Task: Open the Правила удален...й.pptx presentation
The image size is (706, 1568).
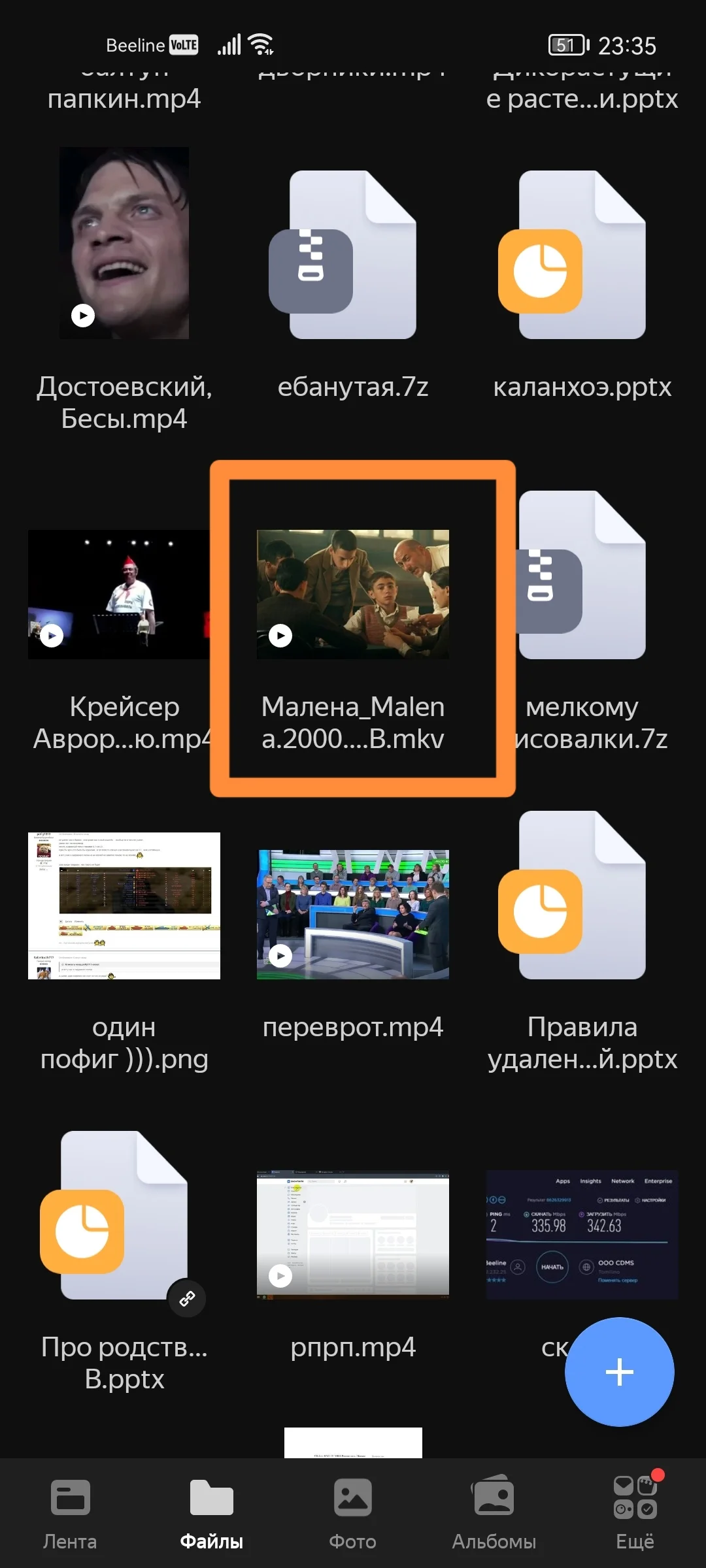Action: pos(582,895)
